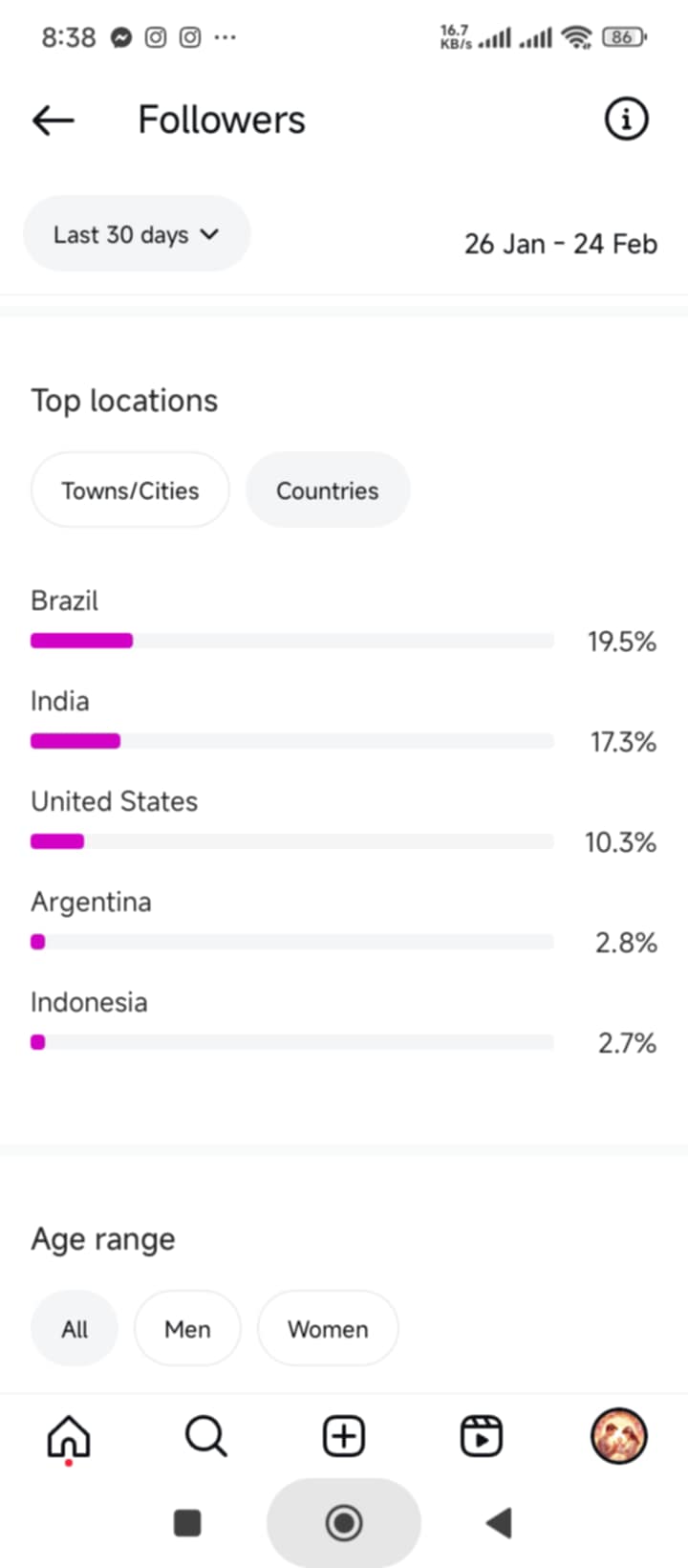Open the Home tab in the bottom bar
688x1568 pixels.
pos(69,1437)
